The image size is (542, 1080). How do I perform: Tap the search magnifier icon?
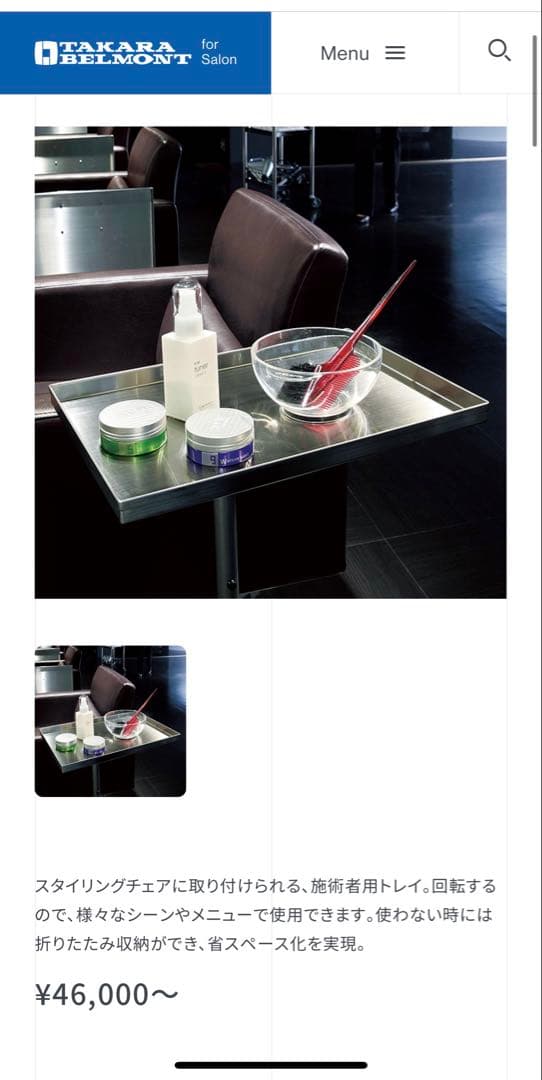(499, 50)
